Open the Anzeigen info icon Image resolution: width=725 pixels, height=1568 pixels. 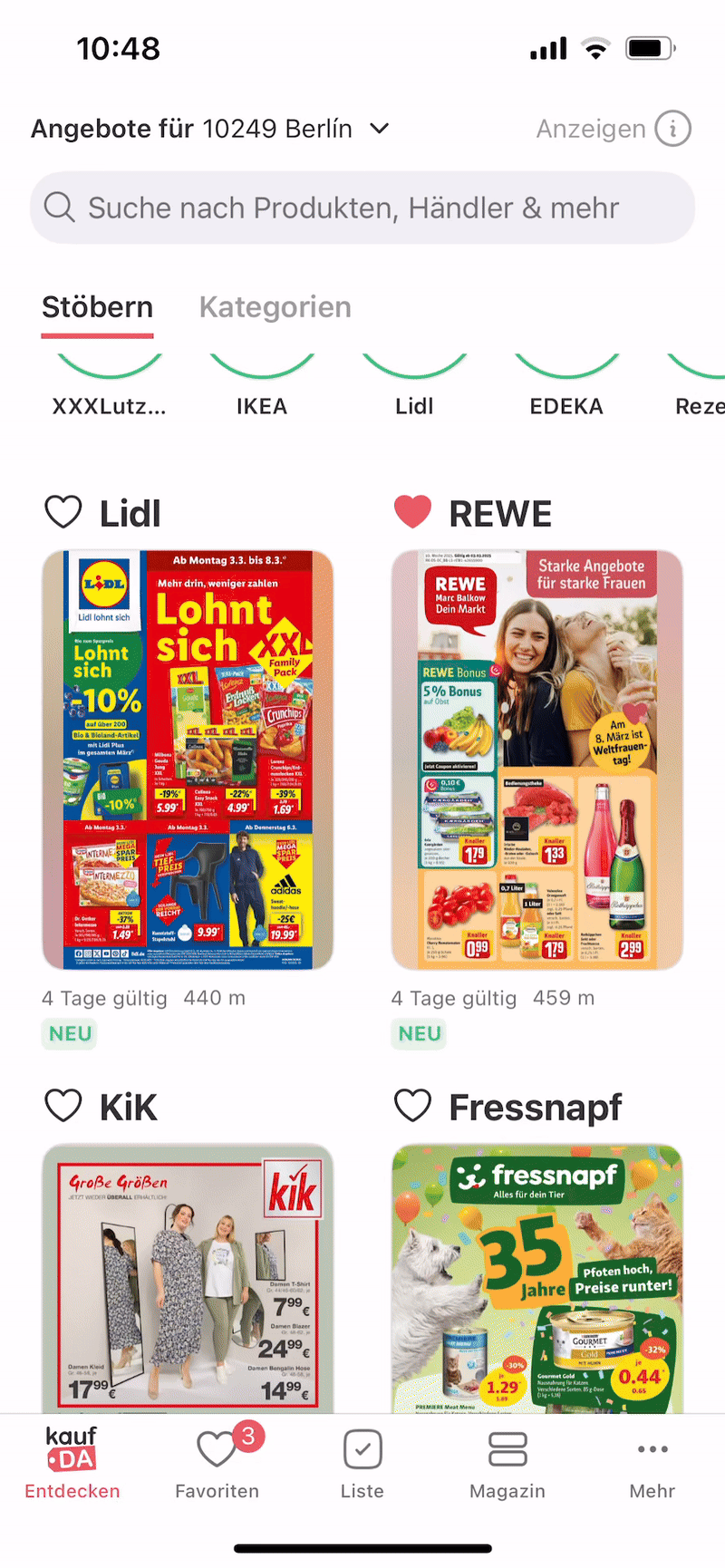(672, 129)
